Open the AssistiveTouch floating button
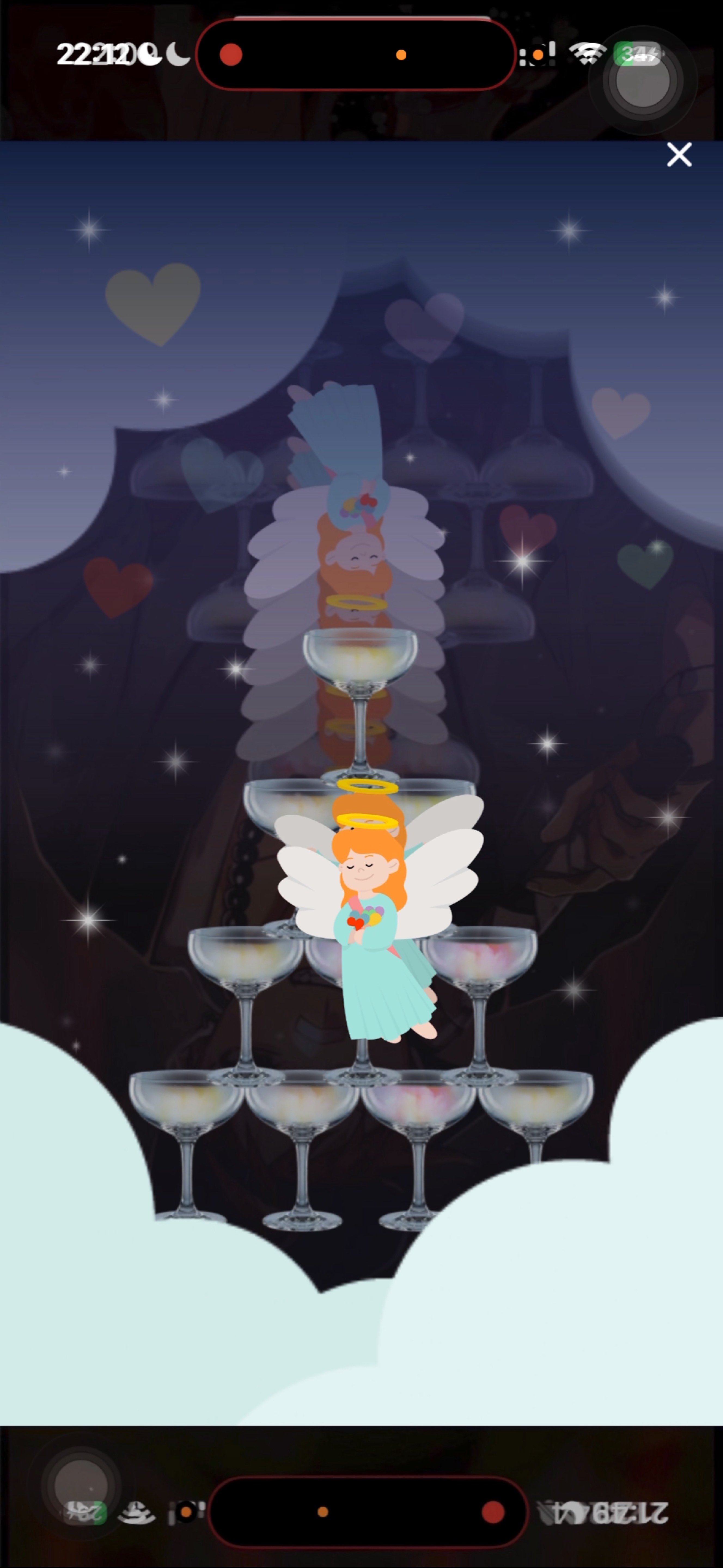The image size is (723, 1568). click(643, 80)
